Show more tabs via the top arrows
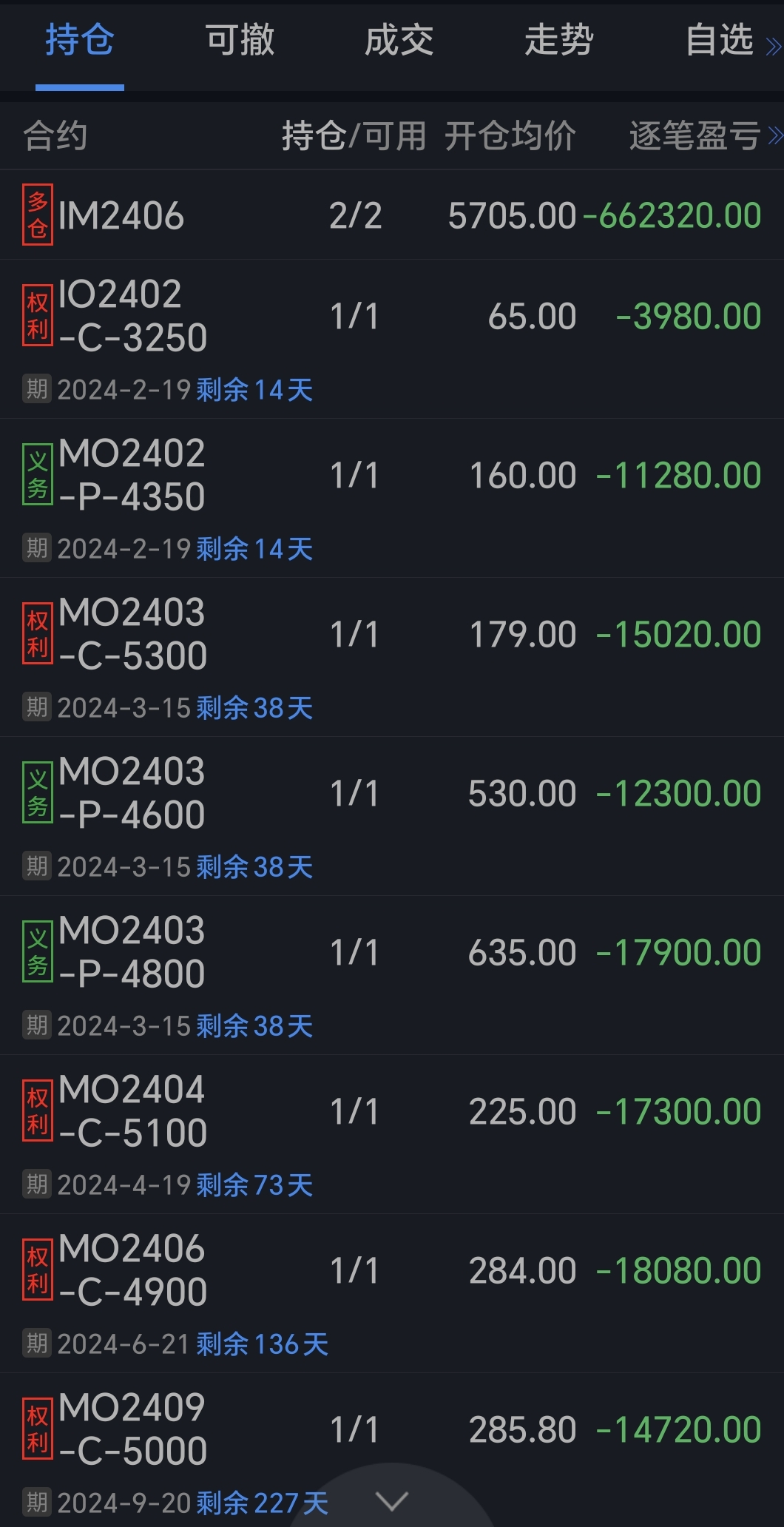 (x=773, y=47)
